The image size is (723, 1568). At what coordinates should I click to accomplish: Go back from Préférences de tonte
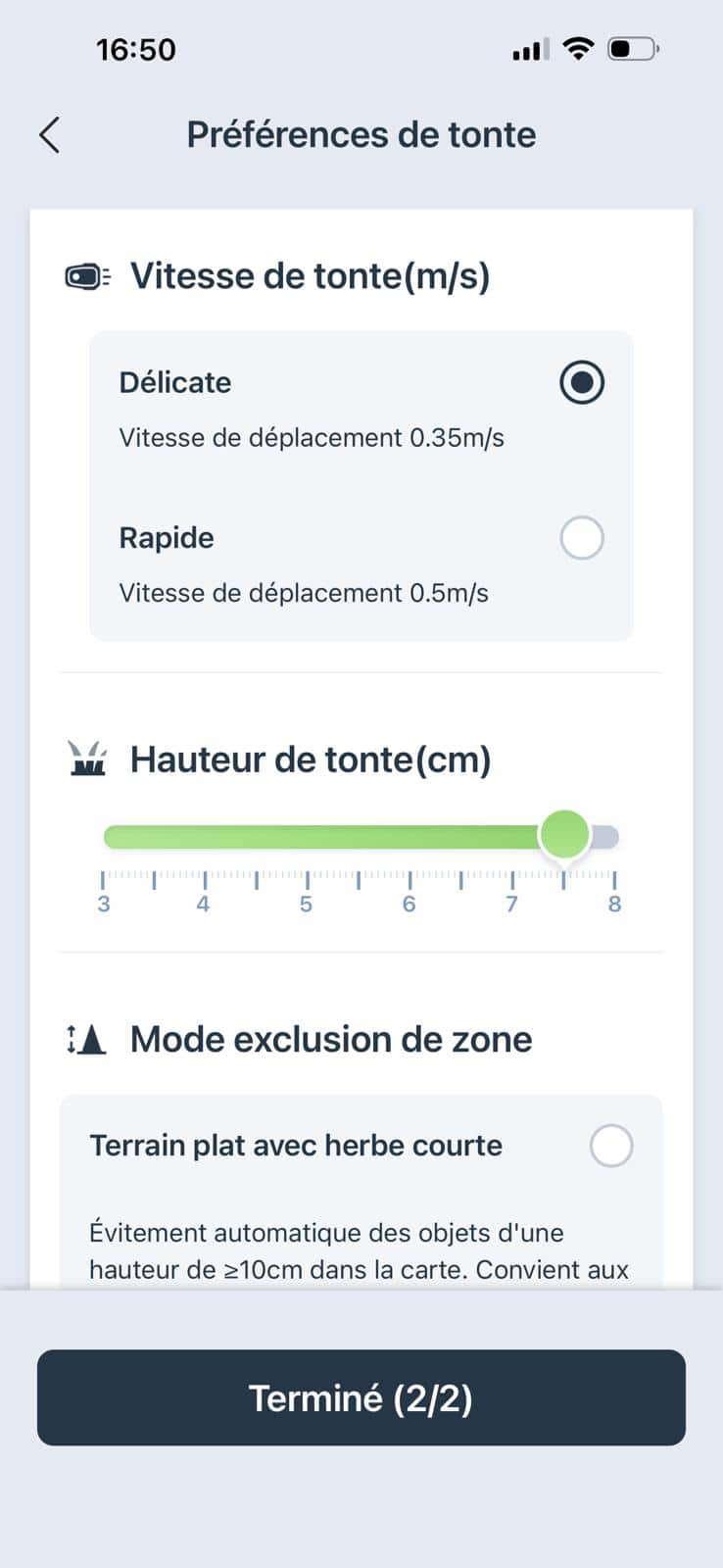pyautogui.click(x=50, y=135)
